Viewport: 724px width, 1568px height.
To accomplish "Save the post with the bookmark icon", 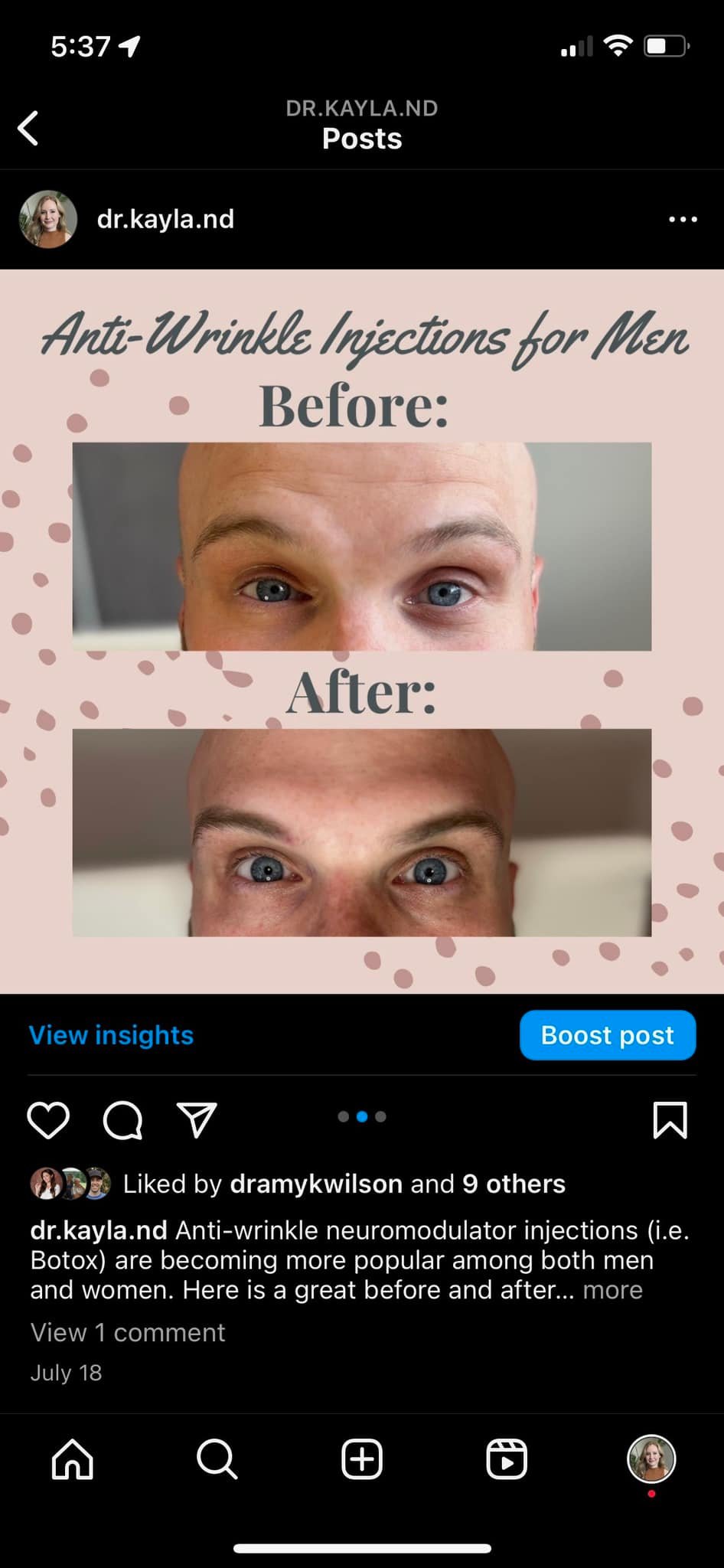I will [x=670, y=1121].
